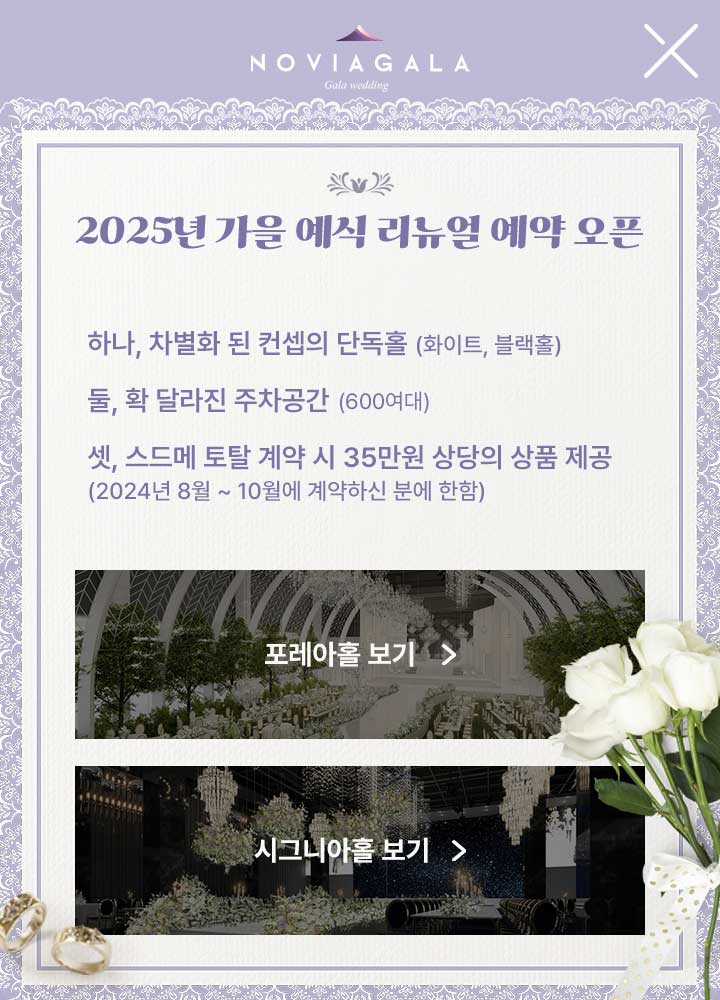Close the wedding reservation popup
The image size is (720, 1000).
pos(670,51)
